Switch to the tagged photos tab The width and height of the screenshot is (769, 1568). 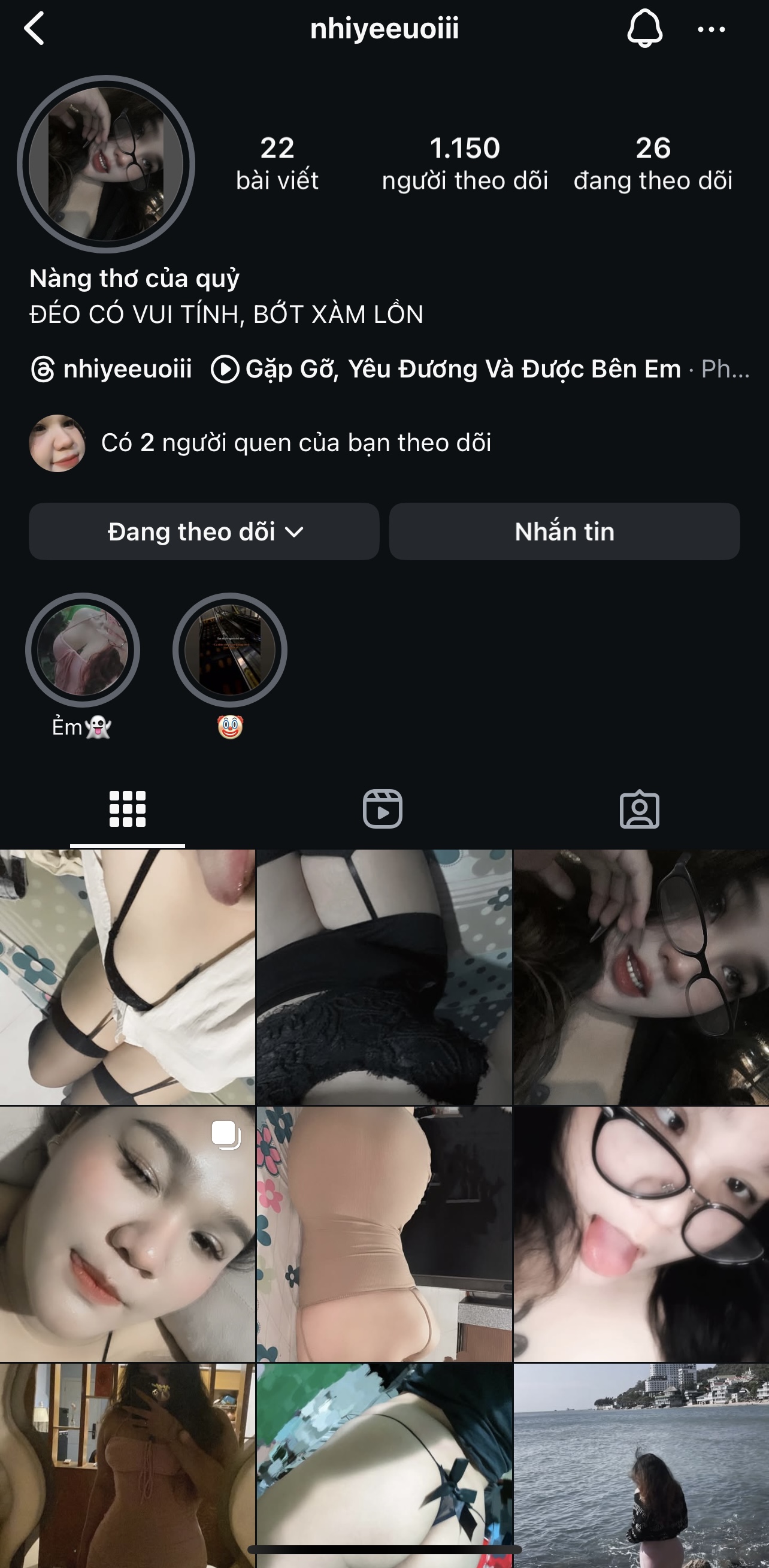click(640, 809)
